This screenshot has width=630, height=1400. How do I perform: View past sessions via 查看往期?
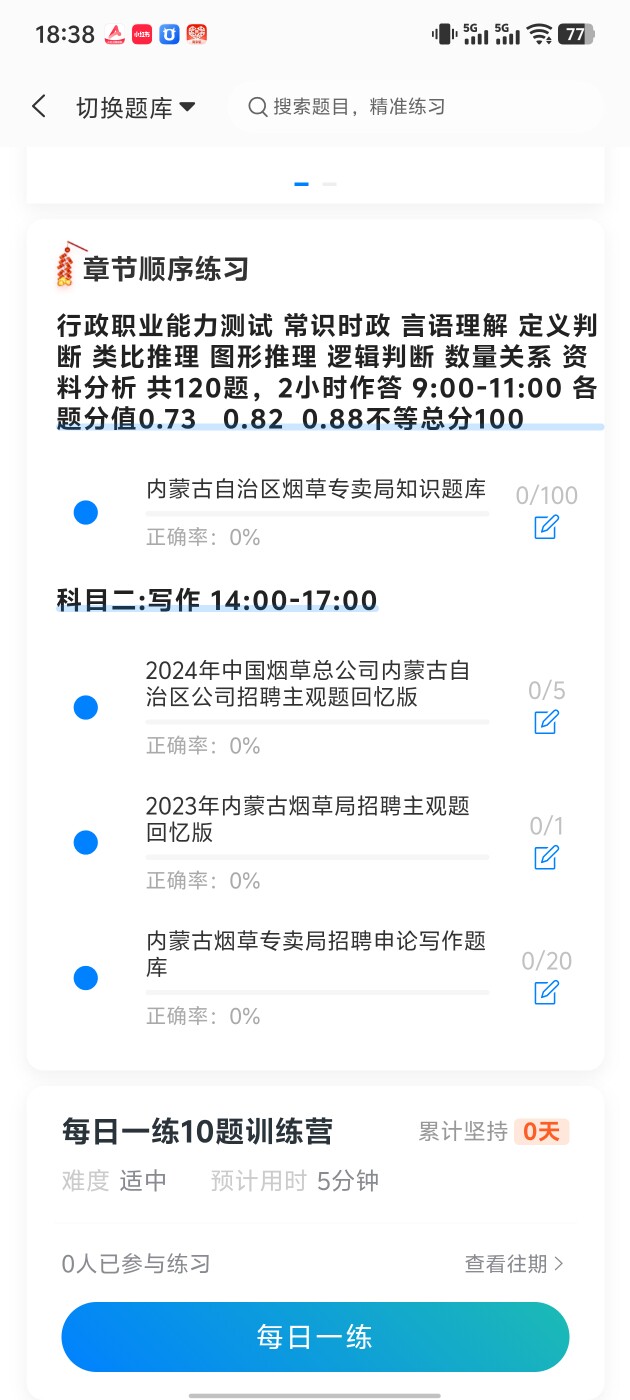pyautogui.click(x=514, y=1264)
